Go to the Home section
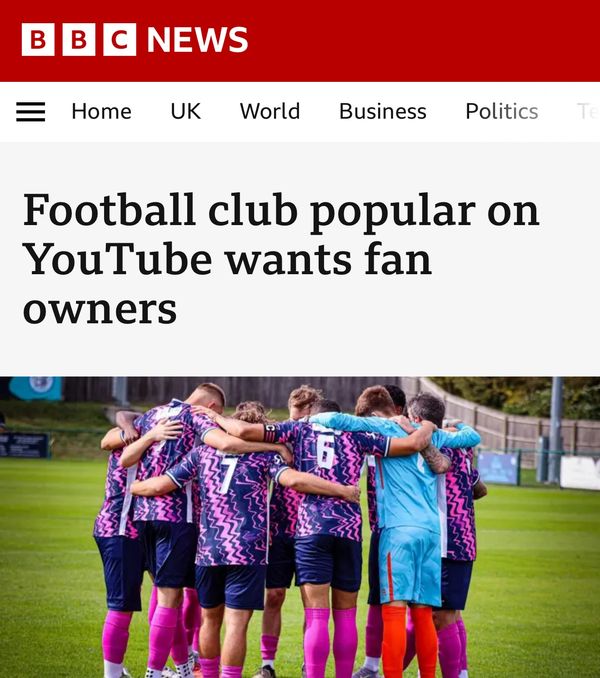This screenshot has height=678, width=600. coord(101,112)
